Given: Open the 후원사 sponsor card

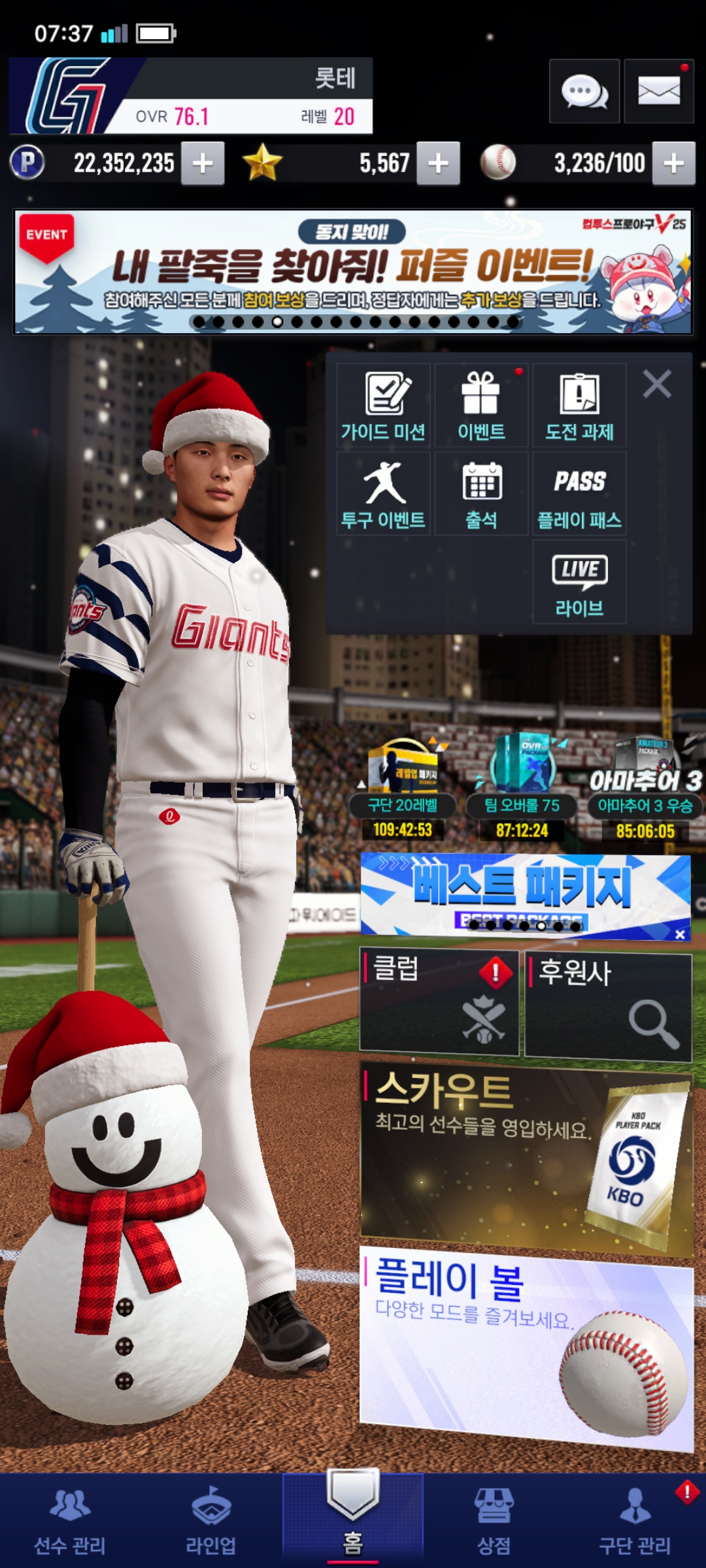Looking at the screenshot, I should point(608,1005).
